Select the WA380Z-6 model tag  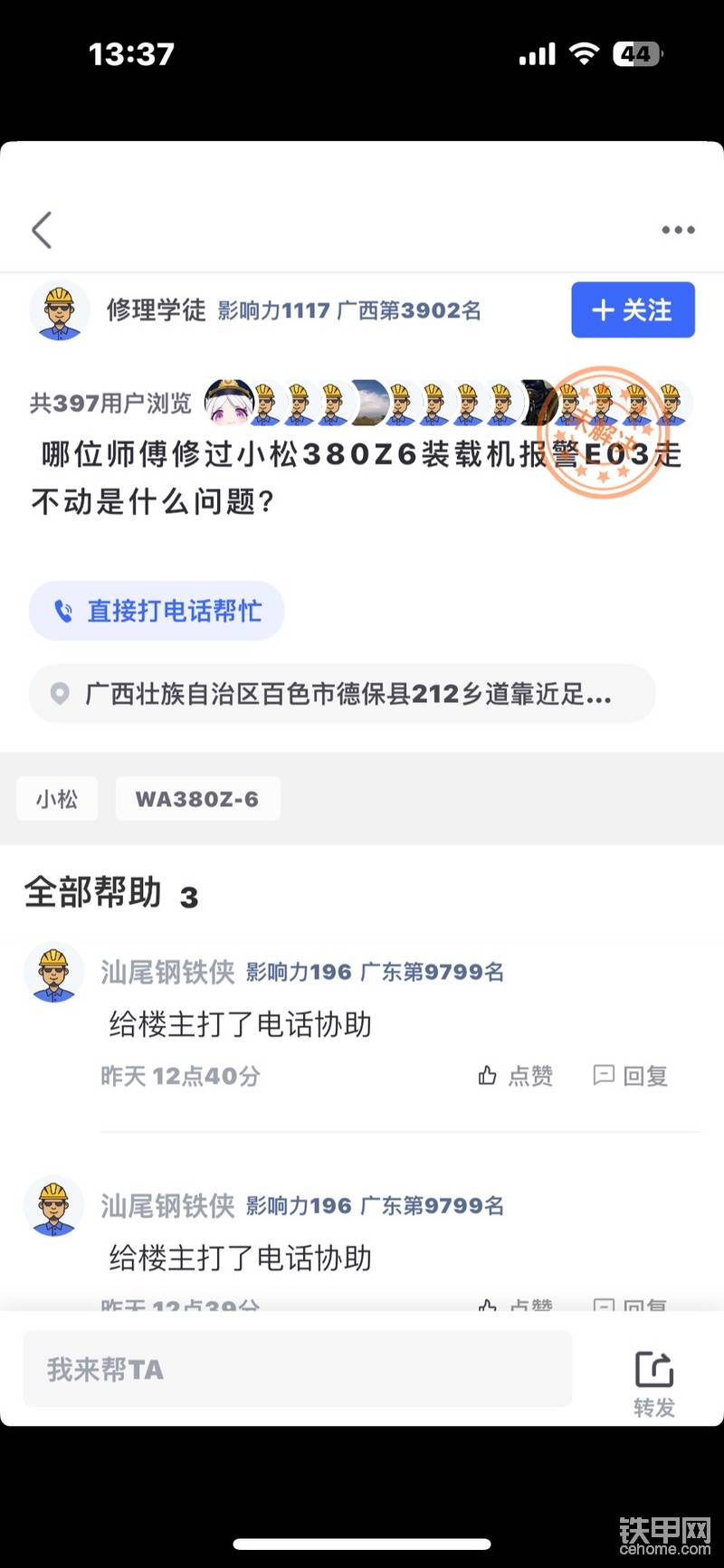pos(197,799)
